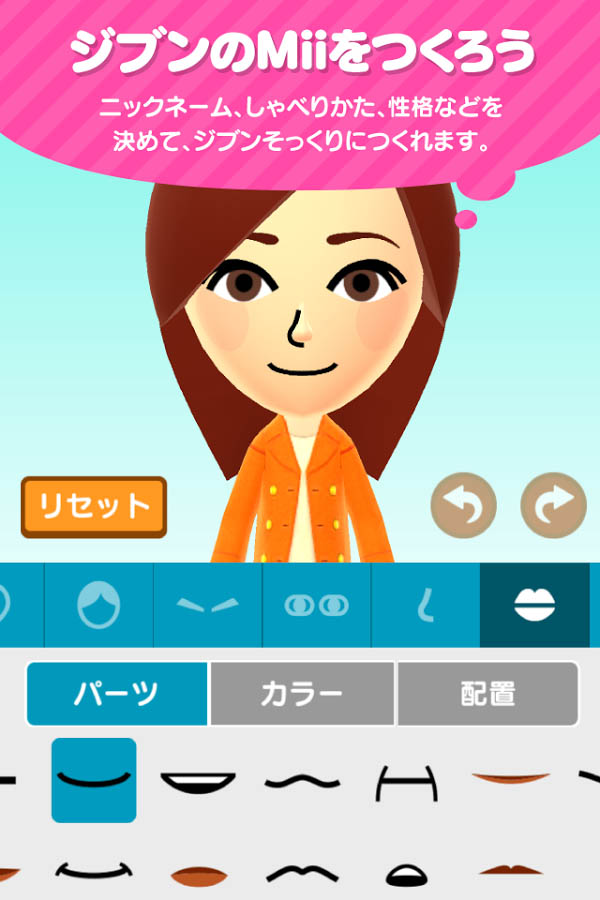The height and width of the screenshot is (900, 600).
Task: Open the nose category
Action: pos(425,605)
